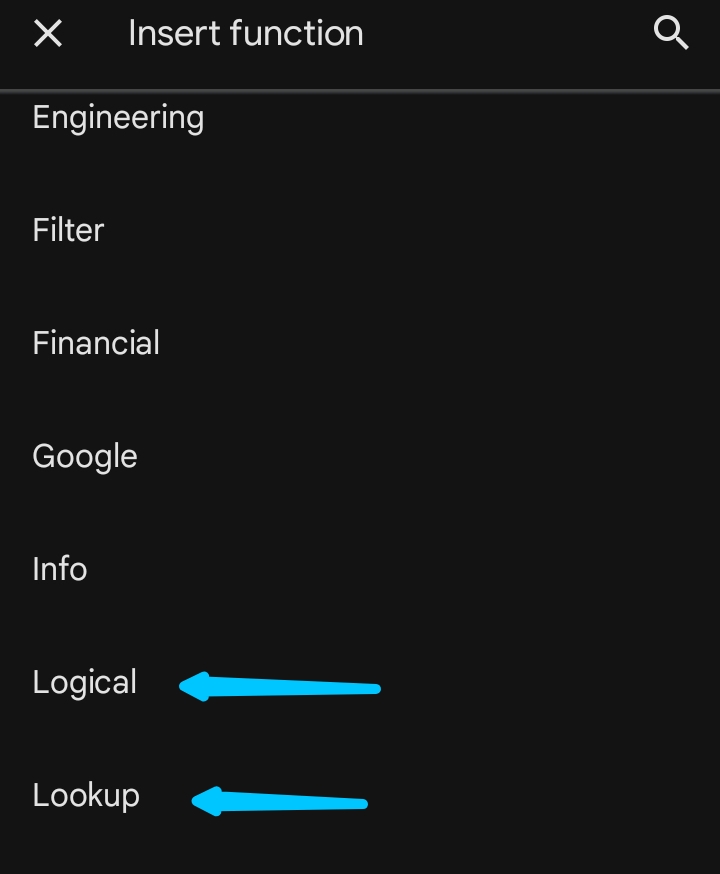Open the Financial function category
Viewport: 720px width, 874px height.
point(96,344)
